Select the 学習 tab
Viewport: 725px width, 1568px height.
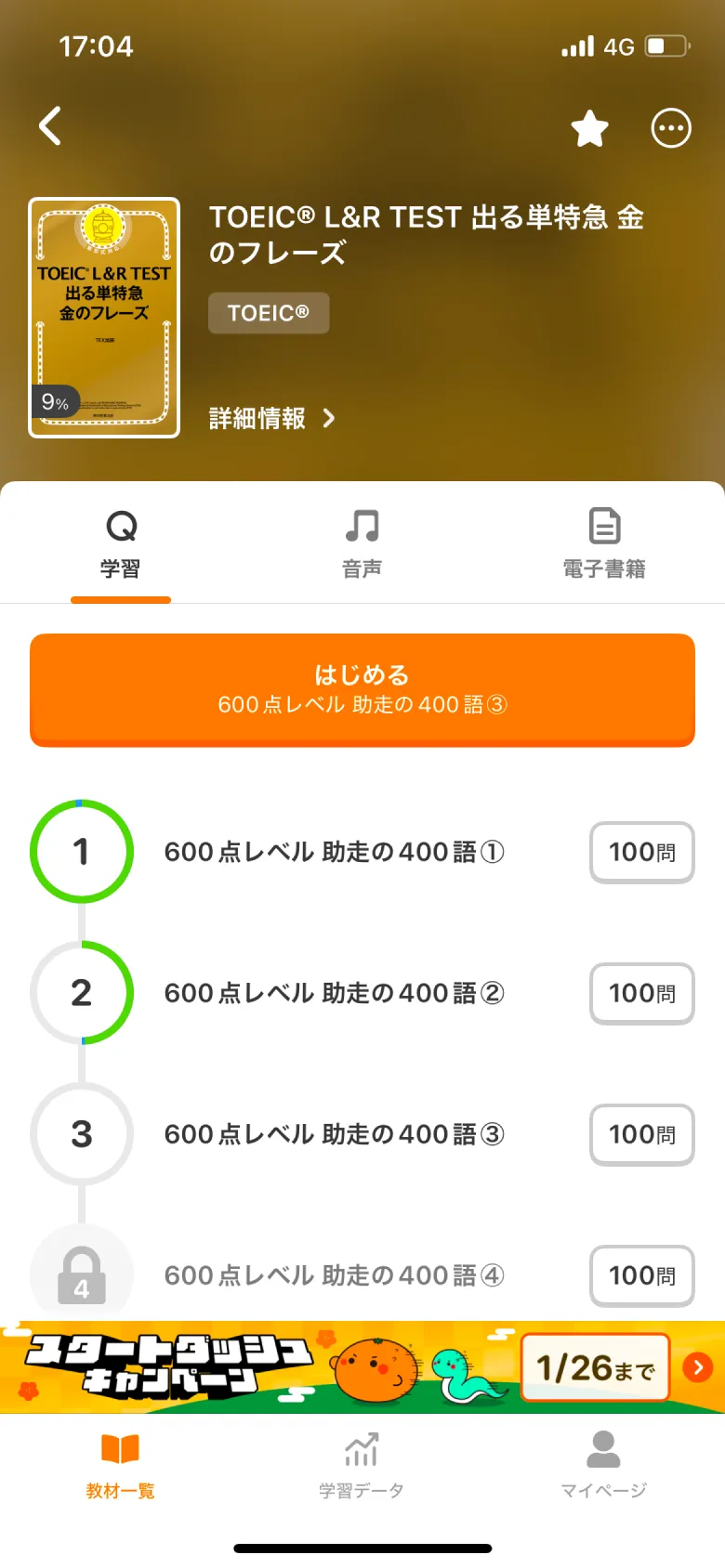click(x=121, y=543)
